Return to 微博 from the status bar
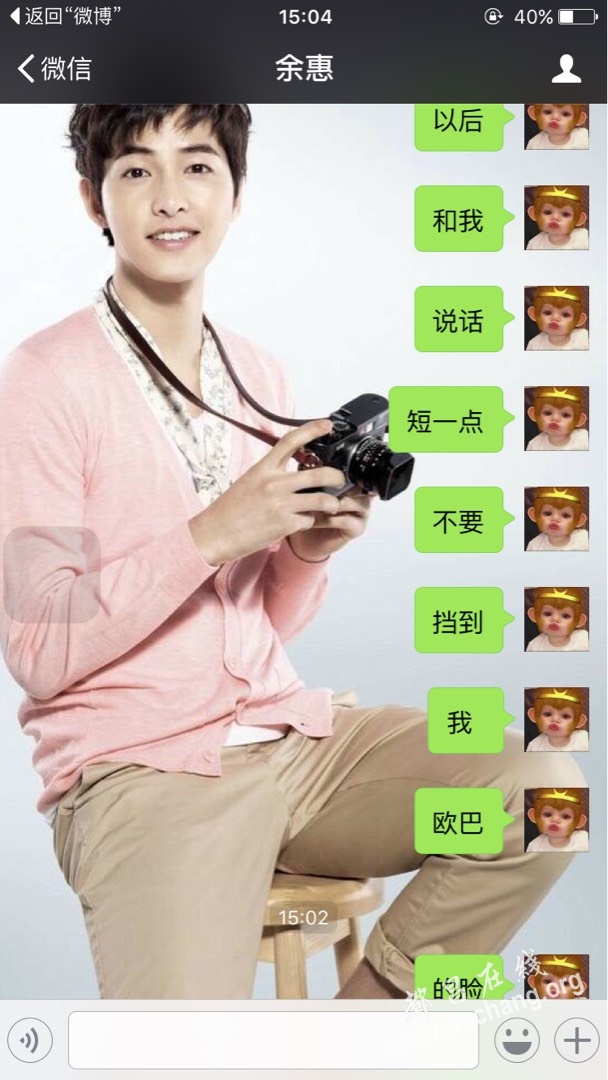 (66, 16)
